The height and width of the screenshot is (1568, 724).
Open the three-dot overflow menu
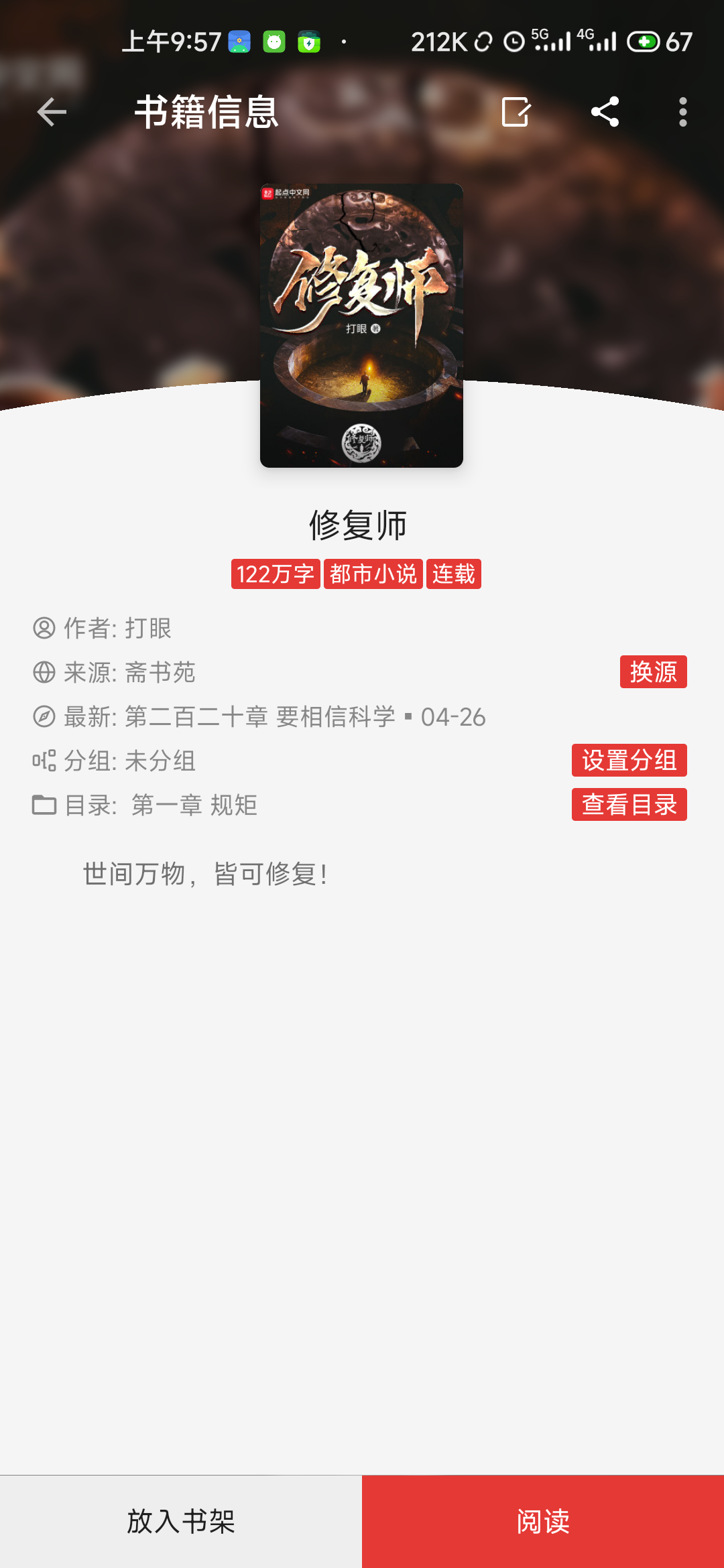682,112
